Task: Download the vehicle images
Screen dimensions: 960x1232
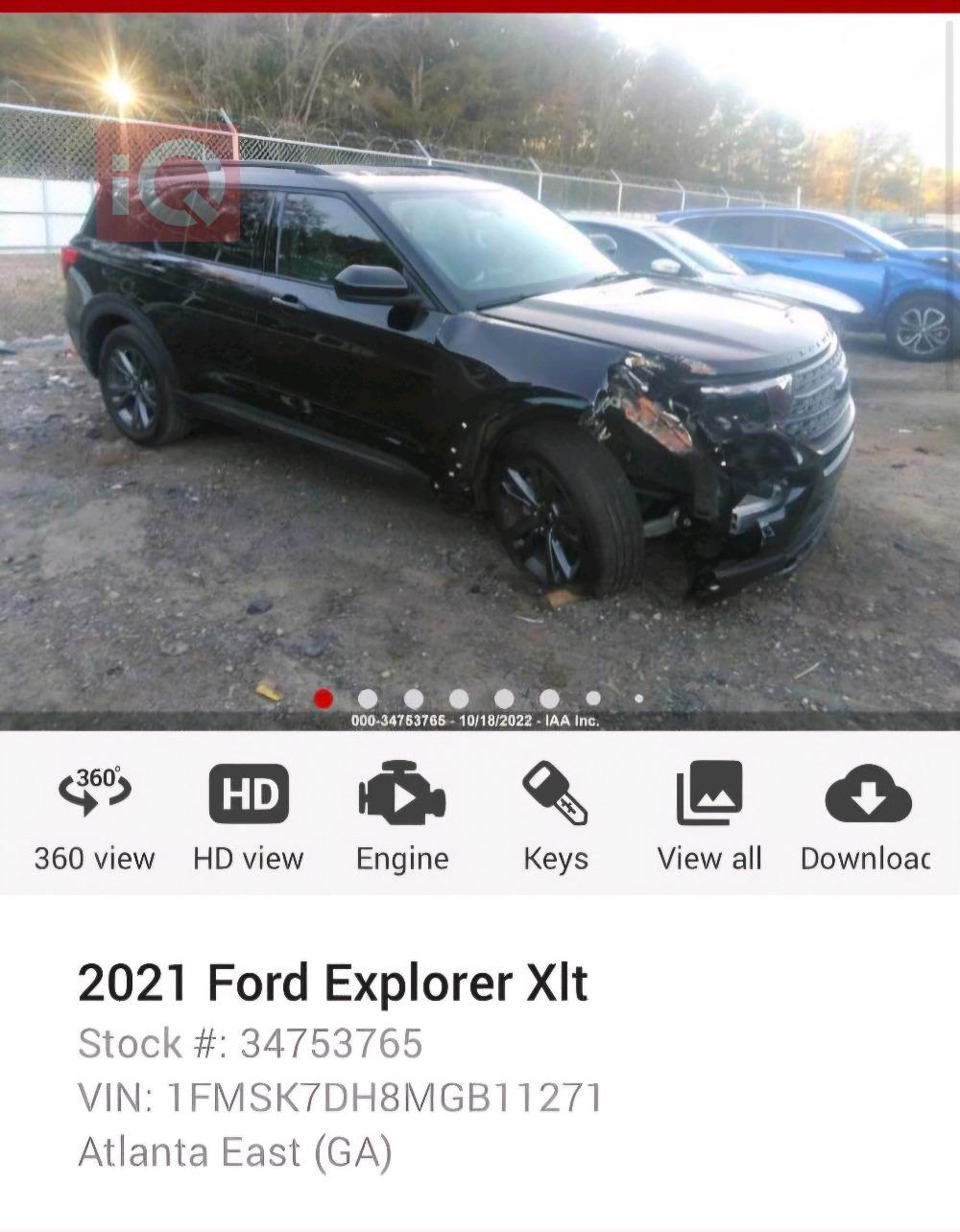Action: 866,815
